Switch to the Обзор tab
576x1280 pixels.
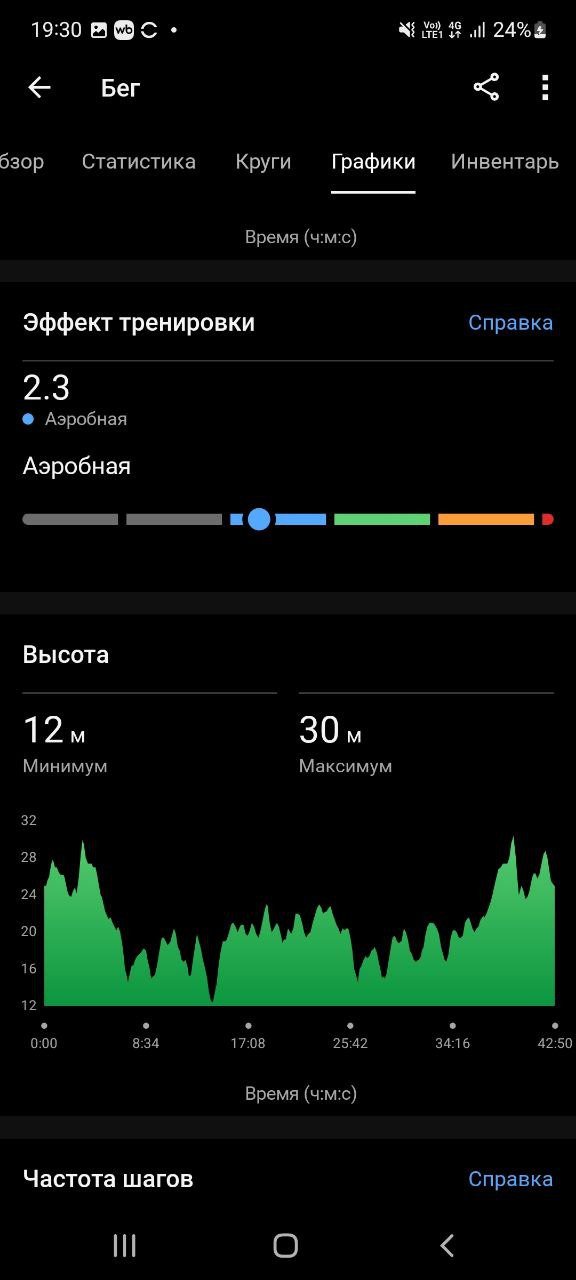tap(21, 161)
